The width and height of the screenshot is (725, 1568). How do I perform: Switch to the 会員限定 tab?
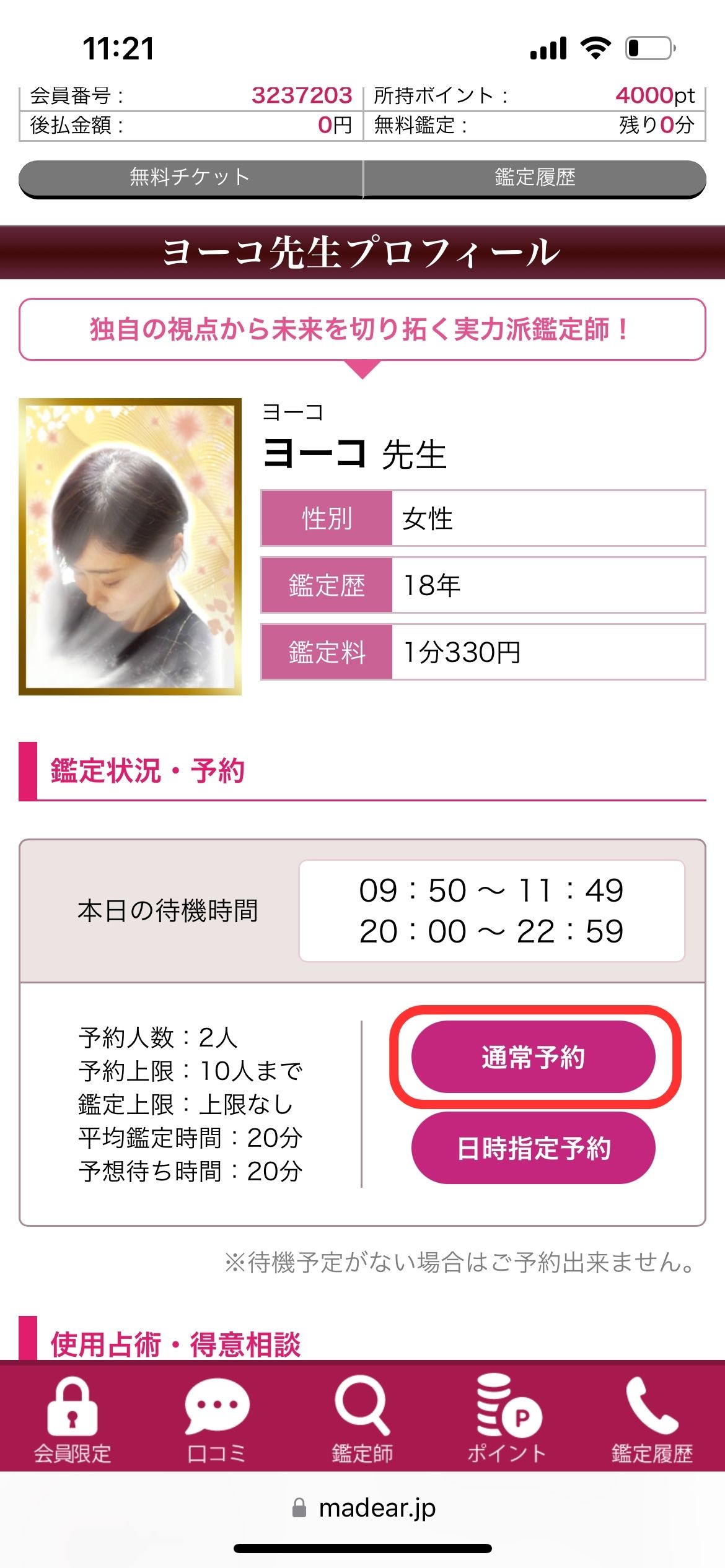coord(72,1419)
